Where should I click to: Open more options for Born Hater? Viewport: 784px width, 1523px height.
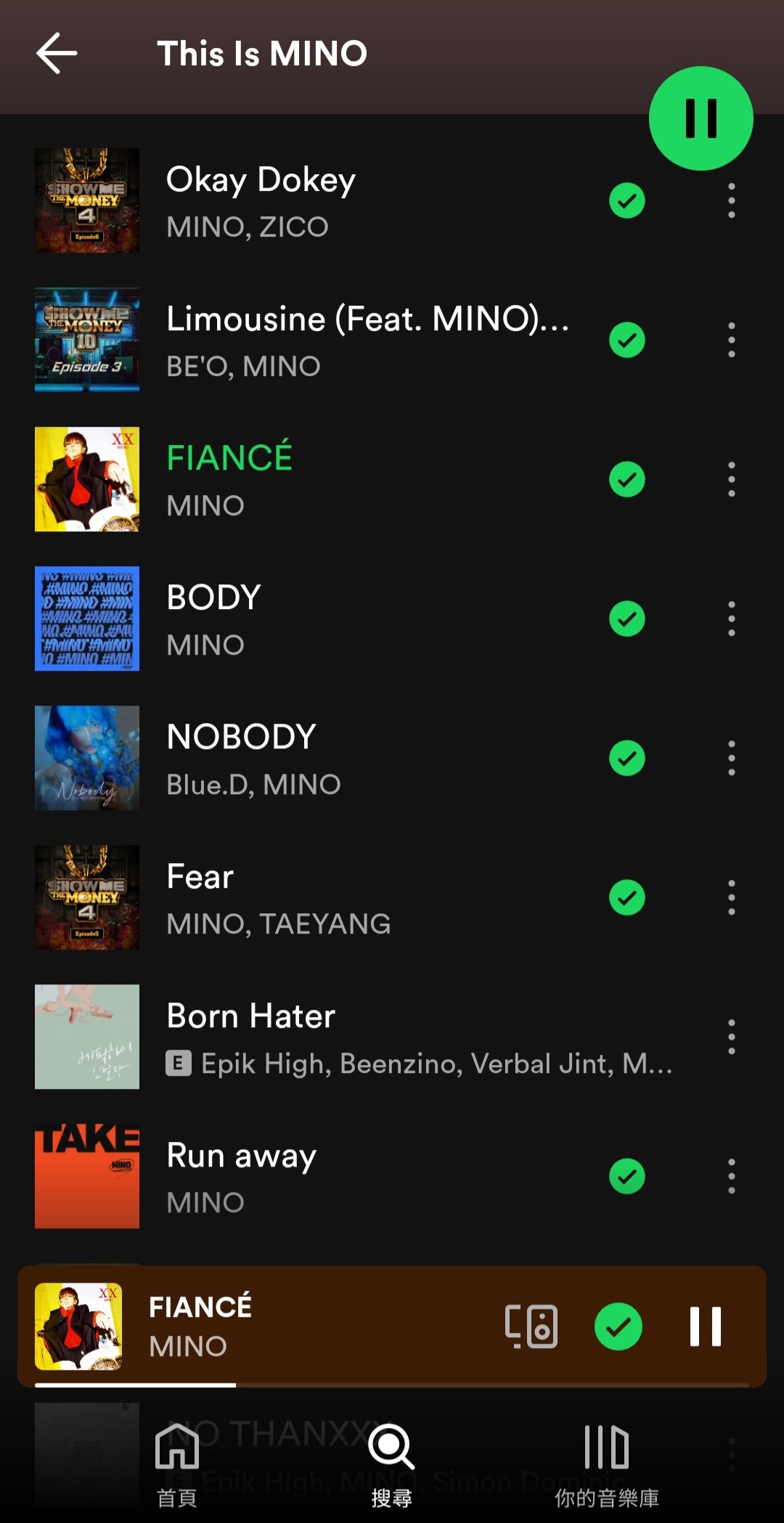[731, 1037]
